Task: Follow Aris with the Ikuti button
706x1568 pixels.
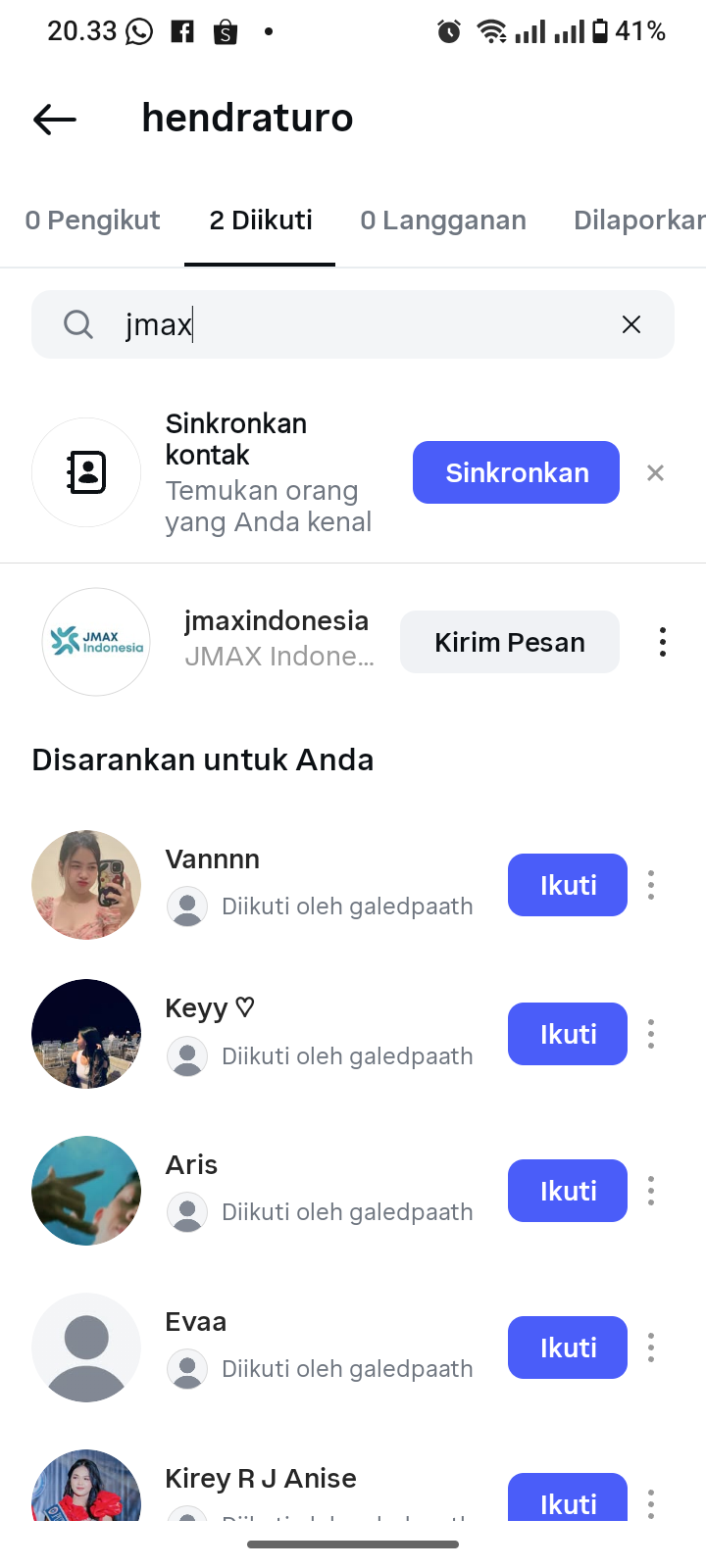Action: tap(568, 1191)
